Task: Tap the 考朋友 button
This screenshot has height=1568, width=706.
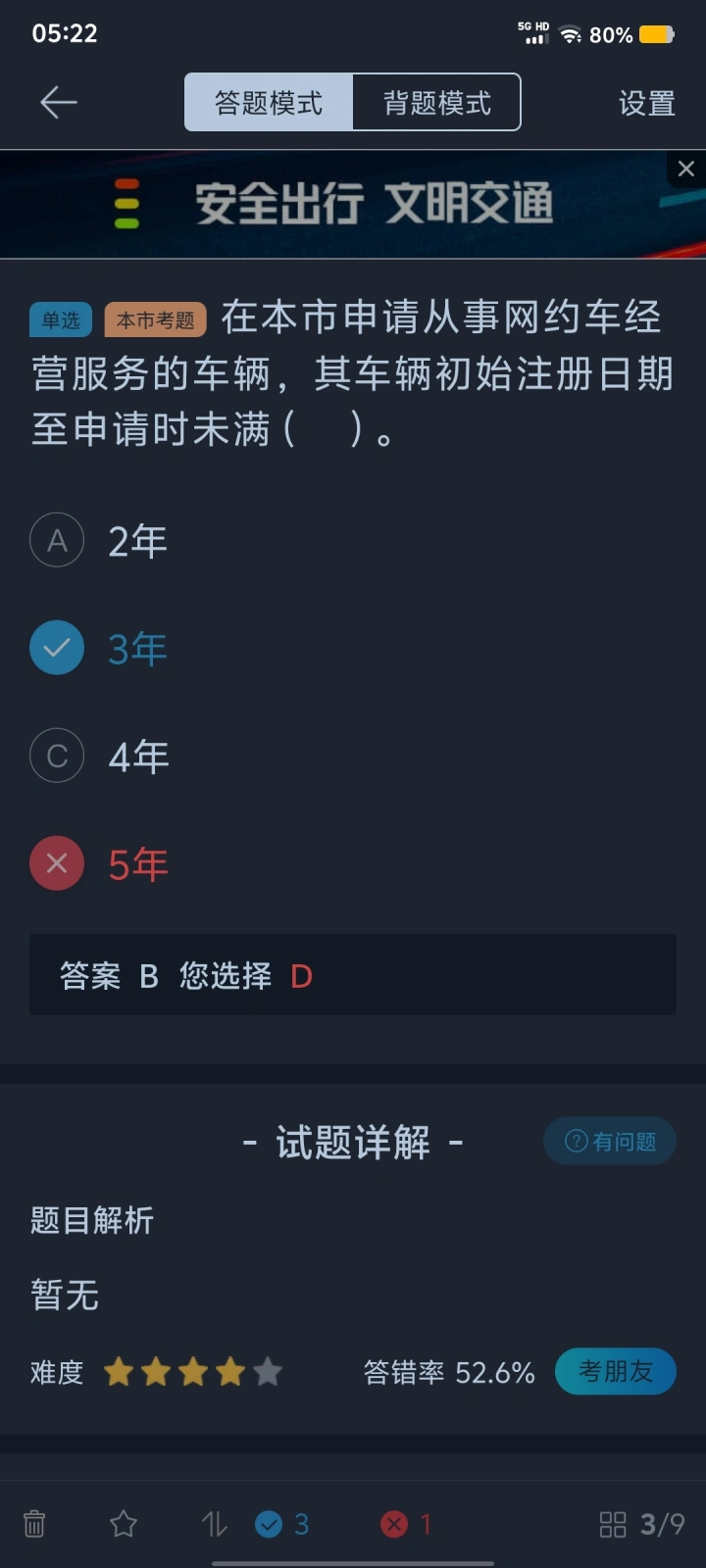Action: pyautogui.click(x=616, y=1371)
